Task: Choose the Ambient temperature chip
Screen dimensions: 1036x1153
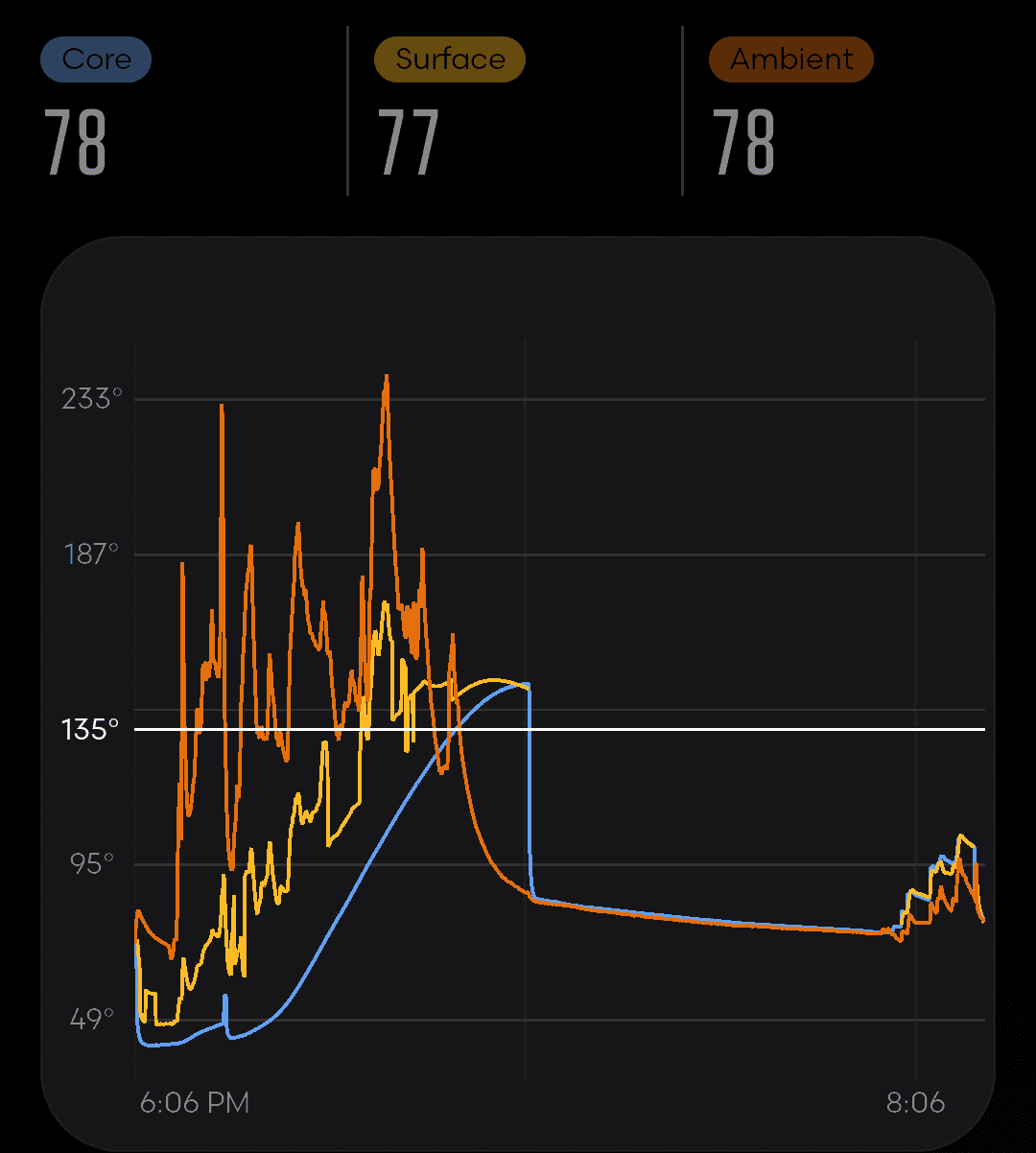Action: pyautogui.click(x=790, y=59)
